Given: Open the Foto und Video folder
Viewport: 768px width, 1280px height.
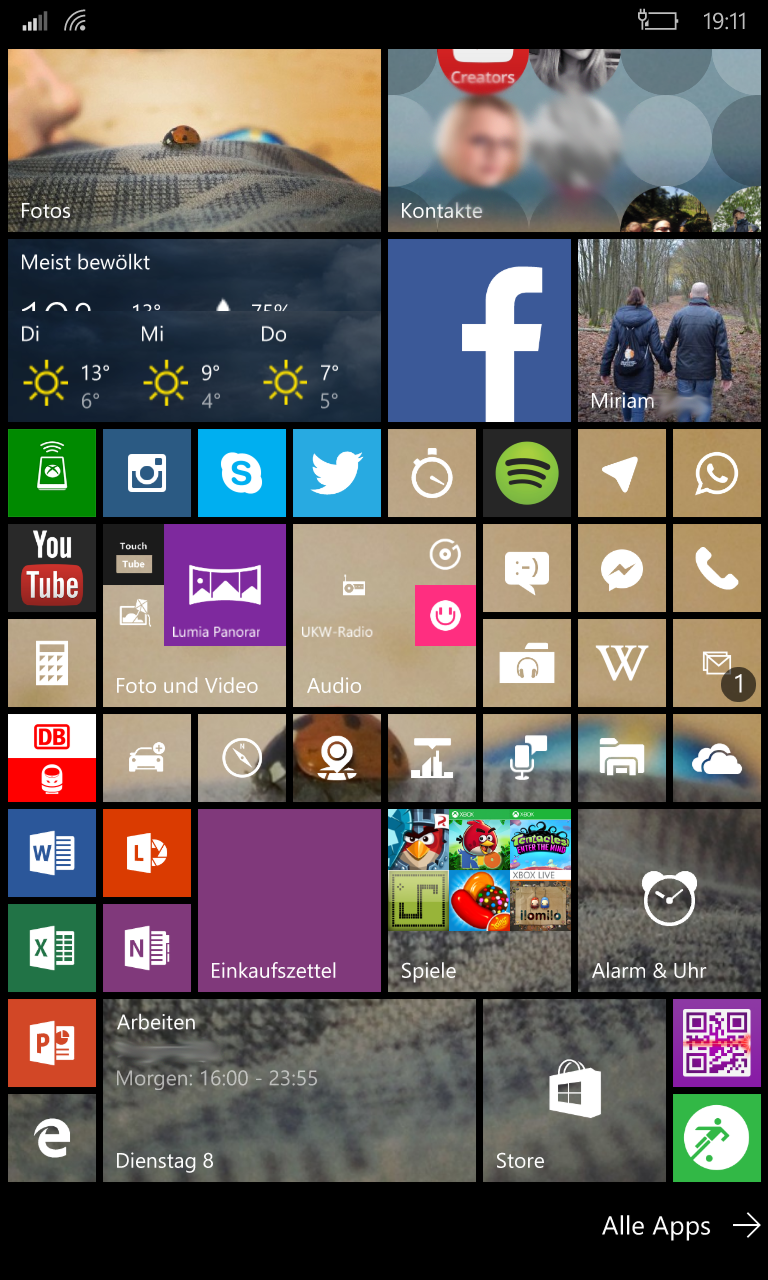Looking at the screenshot, I should (x=194, y=615).
